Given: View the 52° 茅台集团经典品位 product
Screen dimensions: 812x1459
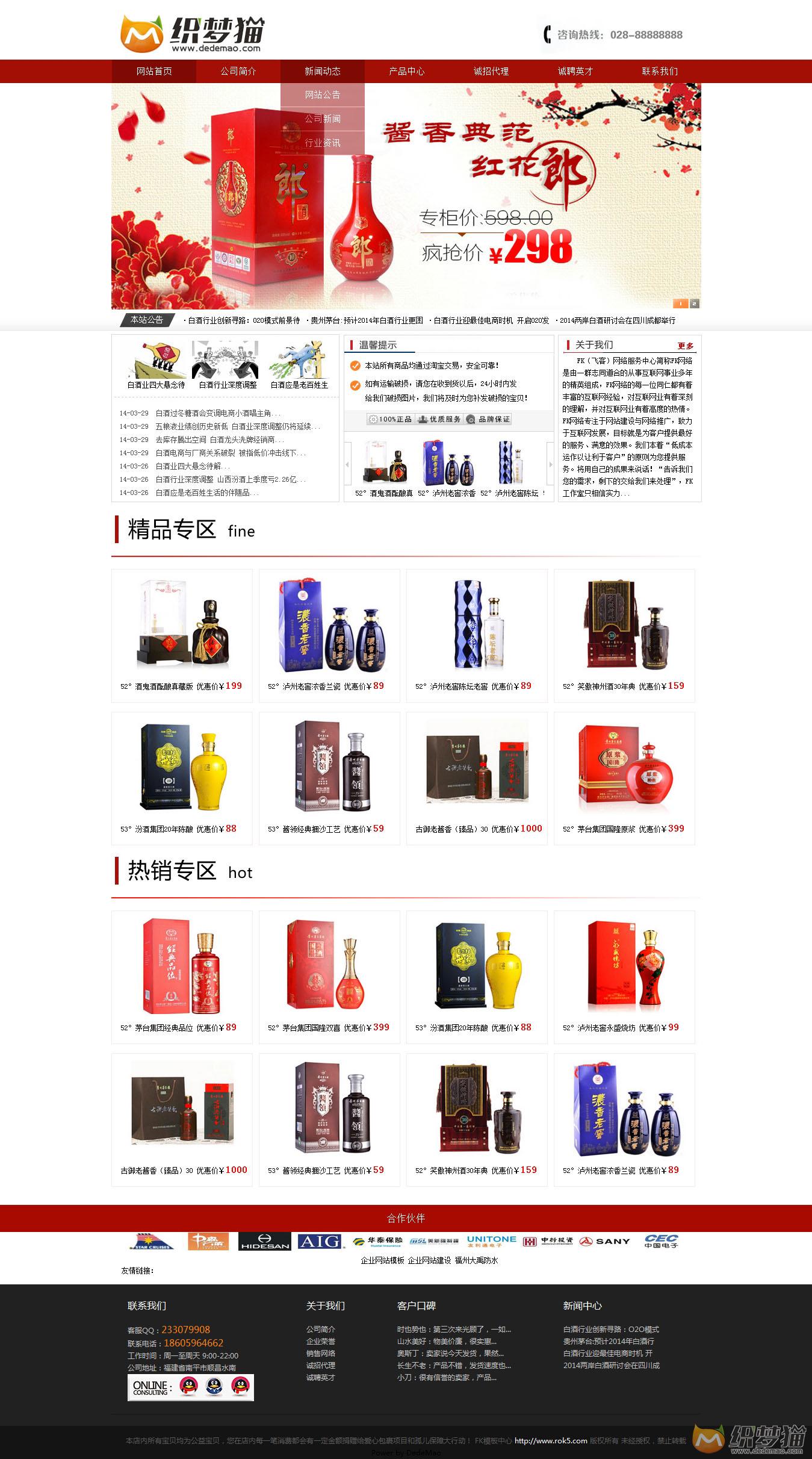Looking at the screenshot, I should (x=182, y=977).
